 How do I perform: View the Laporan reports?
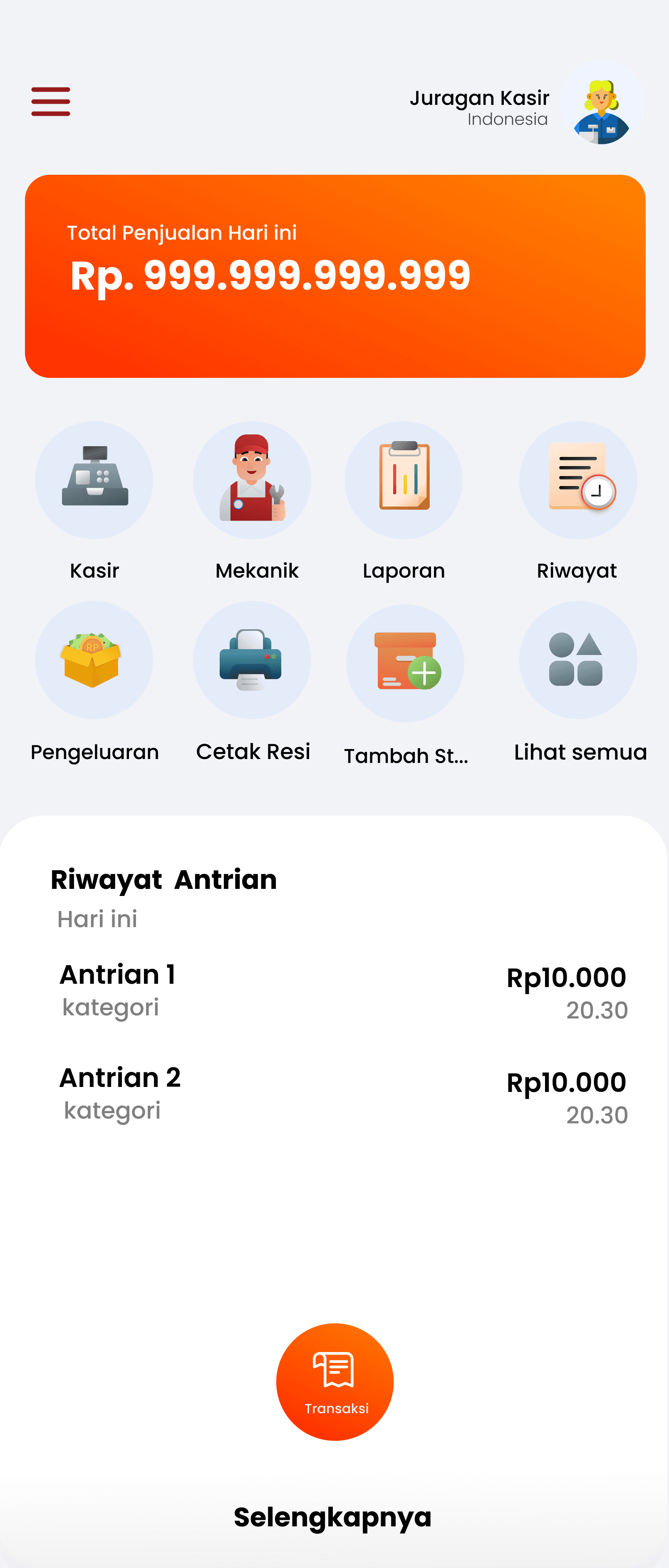coord(404,480)
